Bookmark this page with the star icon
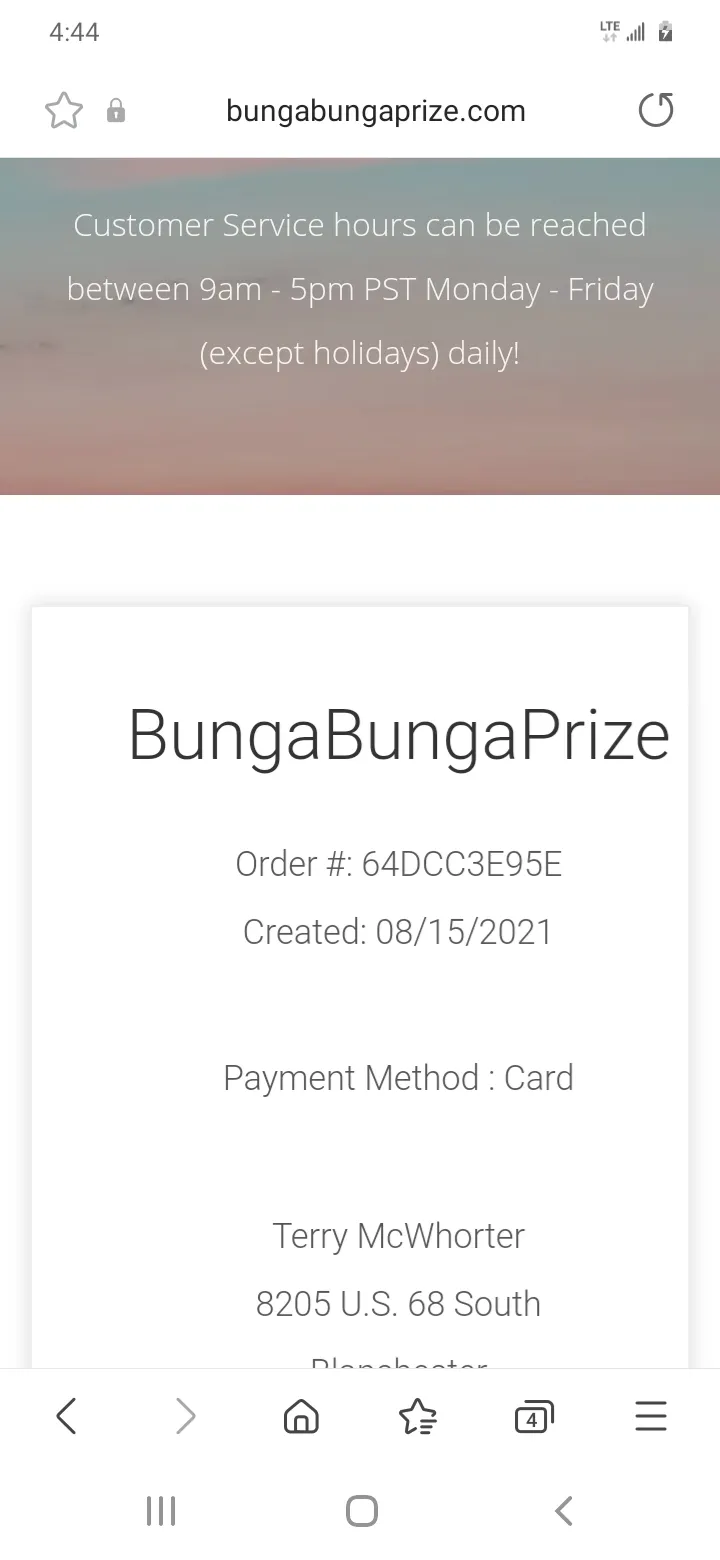This screenshot has width=720, height=1560. (64, 111)
